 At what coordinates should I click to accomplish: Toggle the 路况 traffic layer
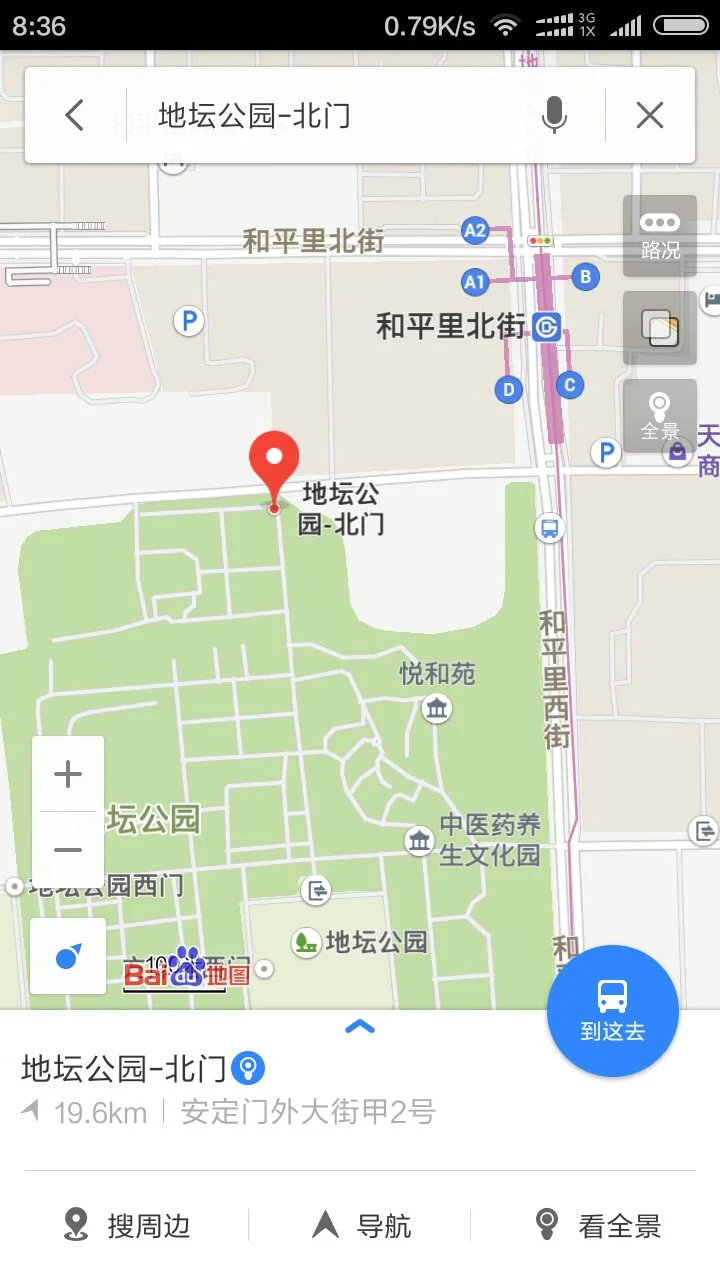tap(660, 237)
